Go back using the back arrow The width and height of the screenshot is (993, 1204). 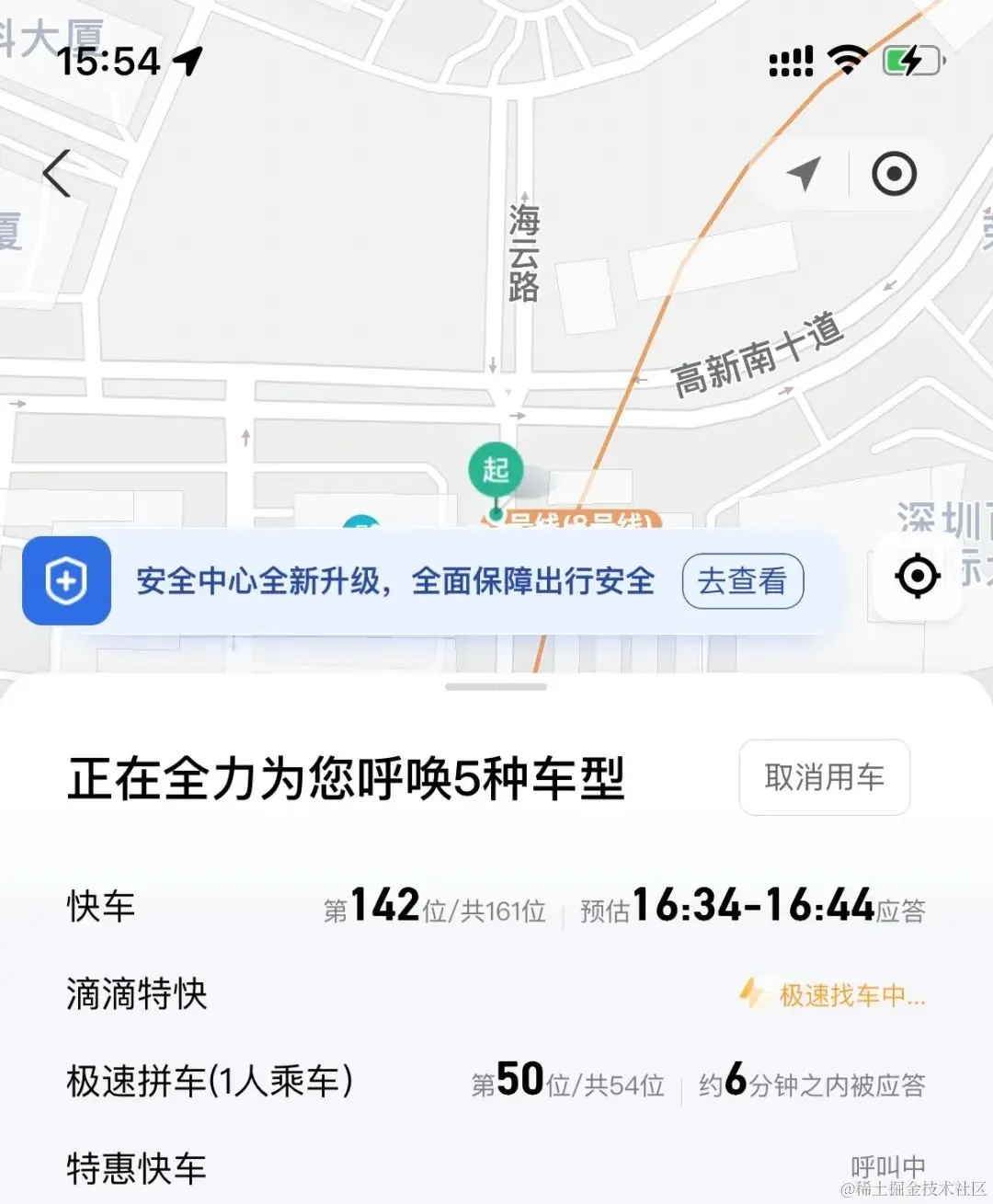click(x=57, y=174)
